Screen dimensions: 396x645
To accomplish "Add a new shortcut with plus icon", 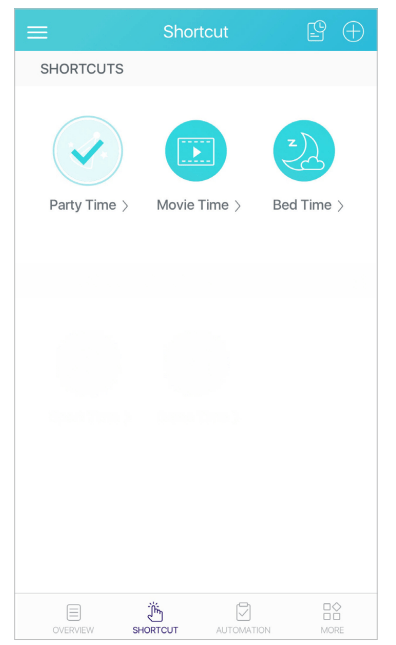I will coord(353,32).
